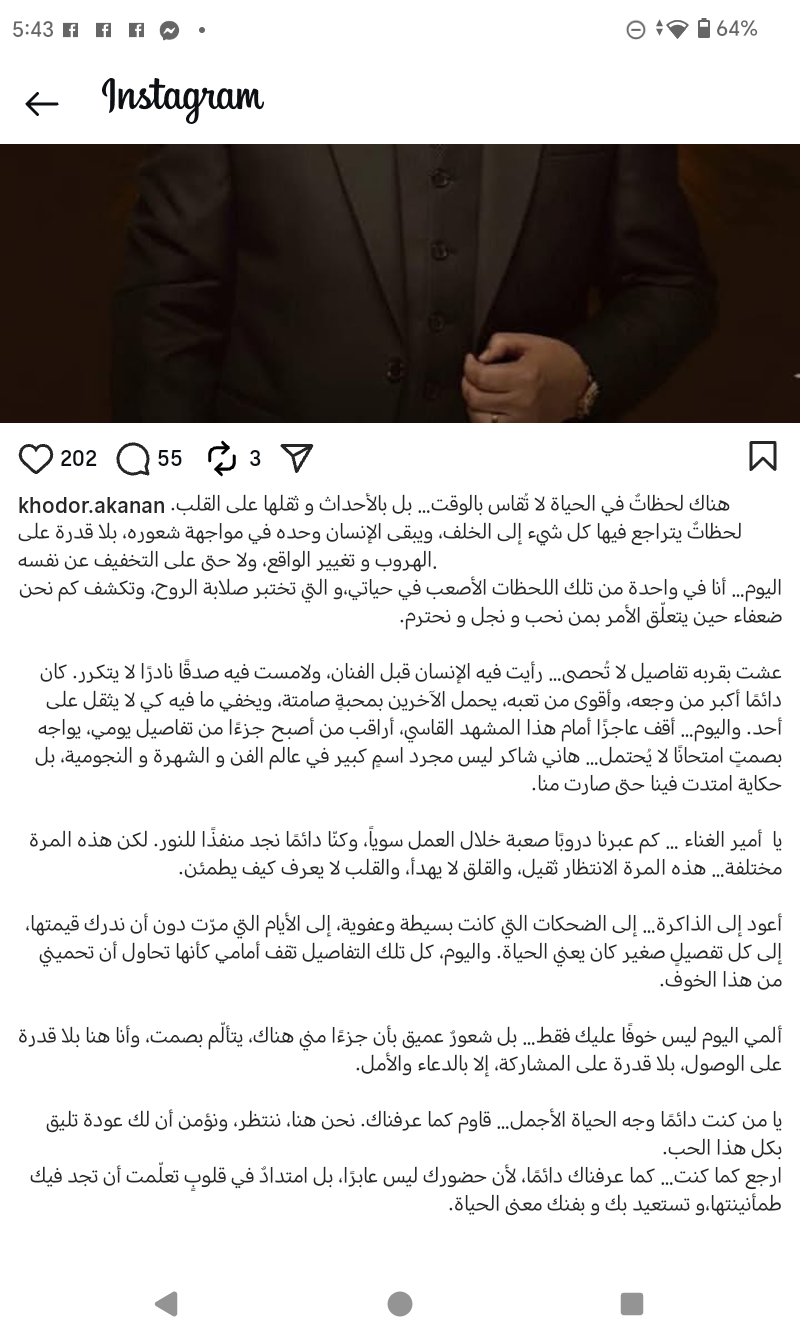Viewport: 800px width, 1340px height.
Task: Like the khodor.akanan post
Action: click(x=36, y=458)
